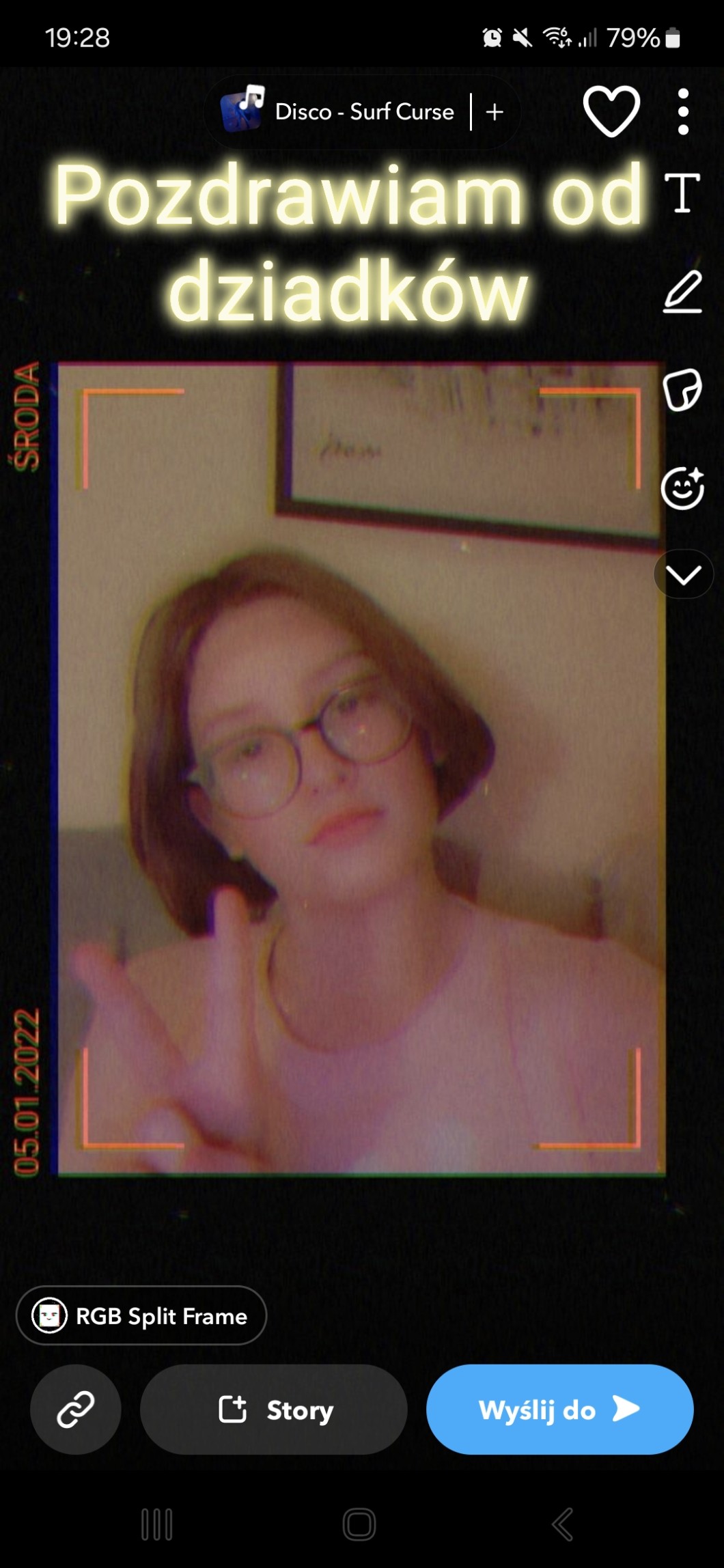Attach a link using the chain icon
The width and height of the screenshot is (724, 1568).
click(x=75, y=1409)
